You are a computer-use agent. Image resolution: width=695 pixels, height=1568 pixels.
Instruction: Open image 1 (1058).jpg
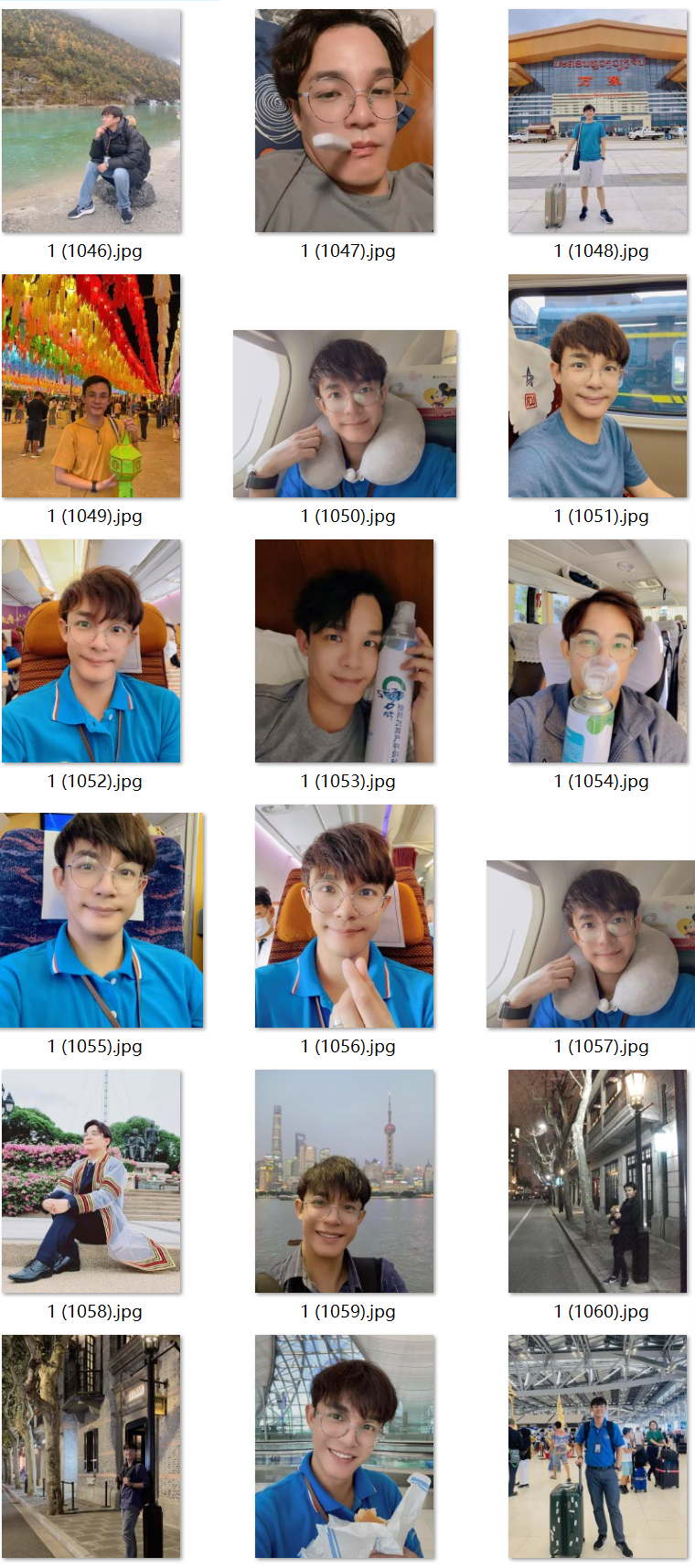[91, 1181]
